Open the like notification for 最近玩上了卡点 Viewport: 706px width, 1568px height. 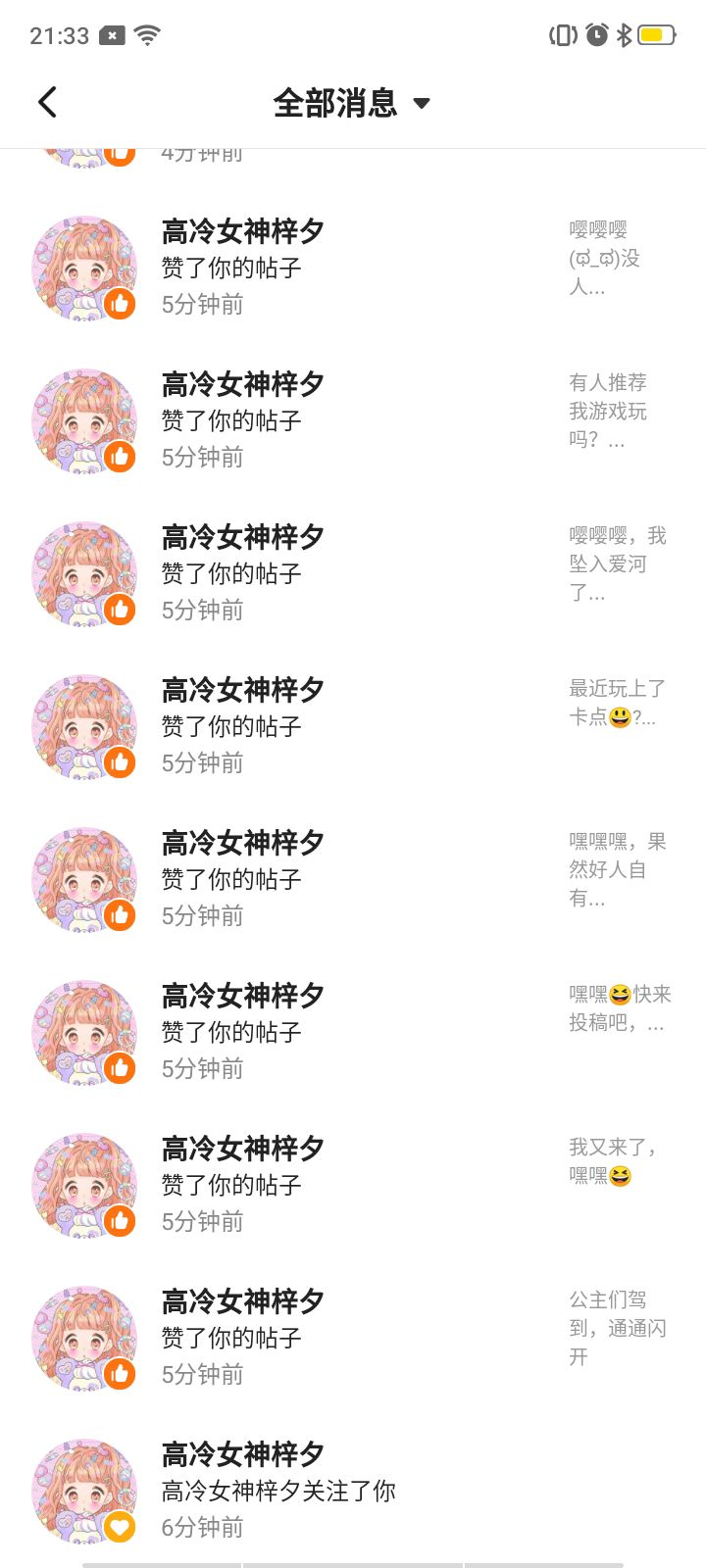coord(353,726)
